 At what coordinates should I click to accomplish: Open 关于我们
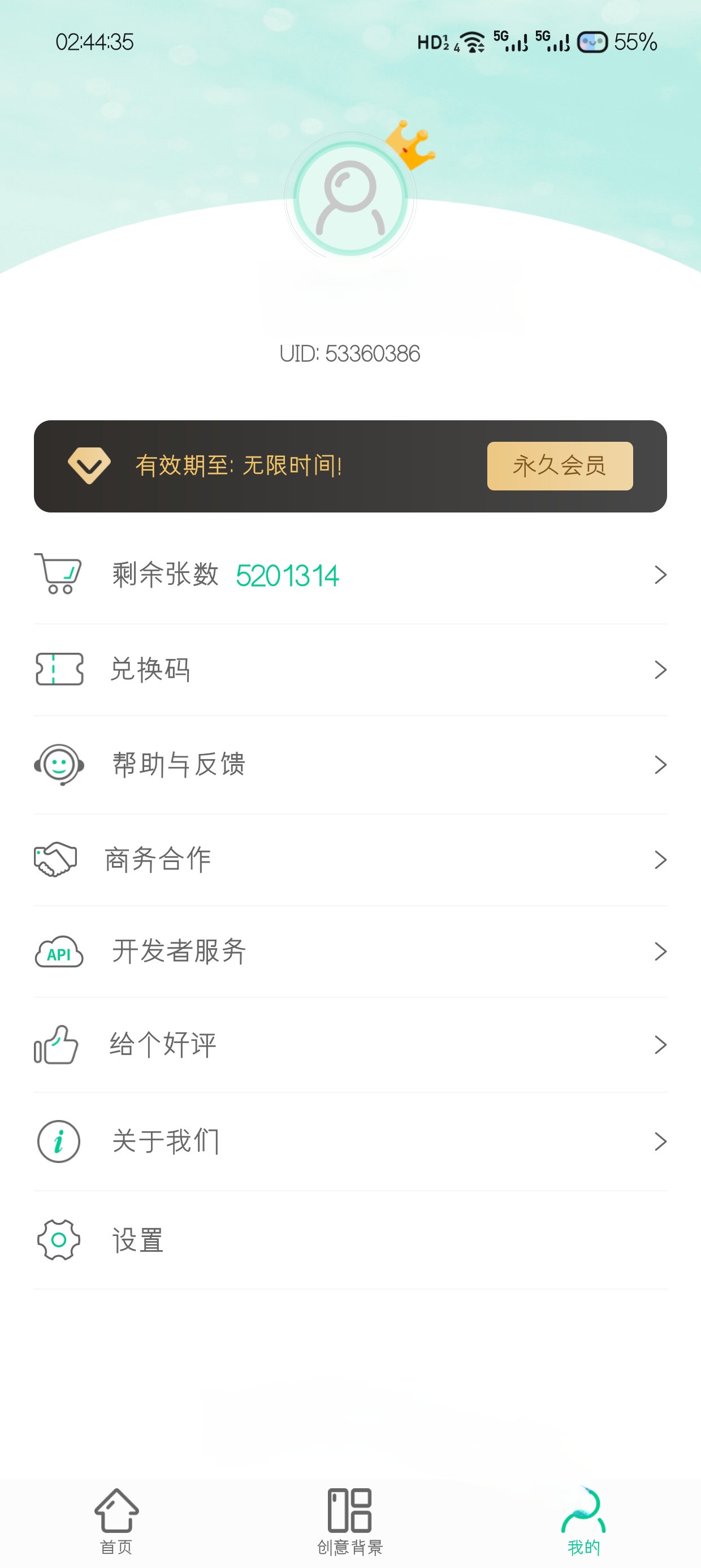[350, 1141]
